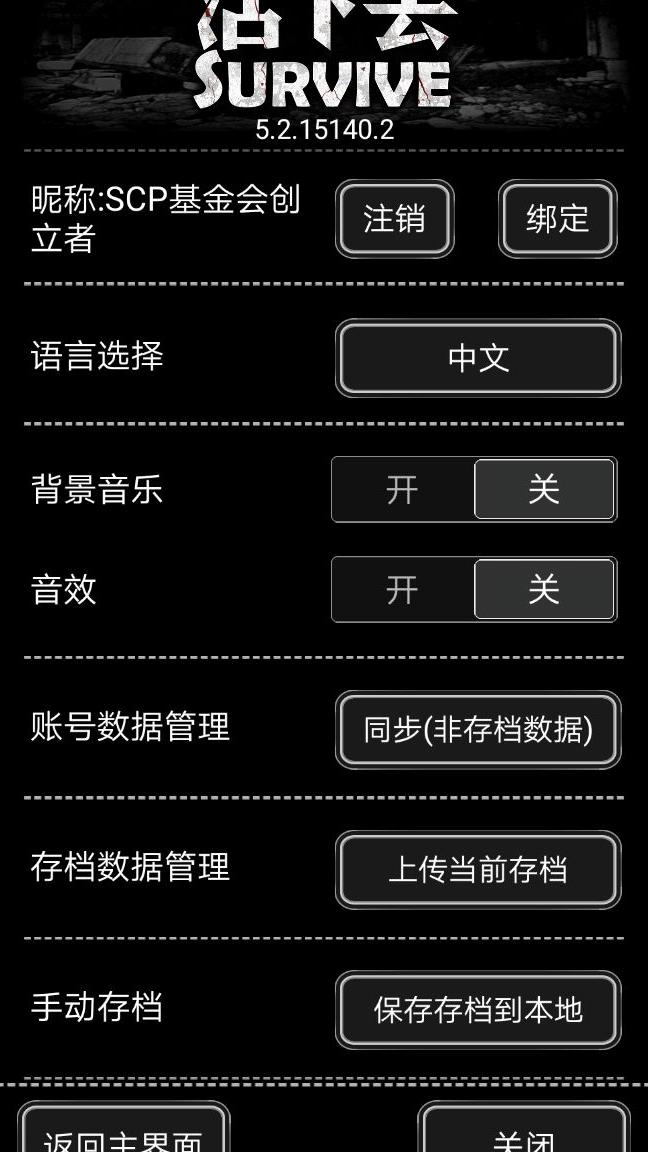Screen dimensions: 648x1152
Task: Open the 中文 language selector
Action: point(478,358)
